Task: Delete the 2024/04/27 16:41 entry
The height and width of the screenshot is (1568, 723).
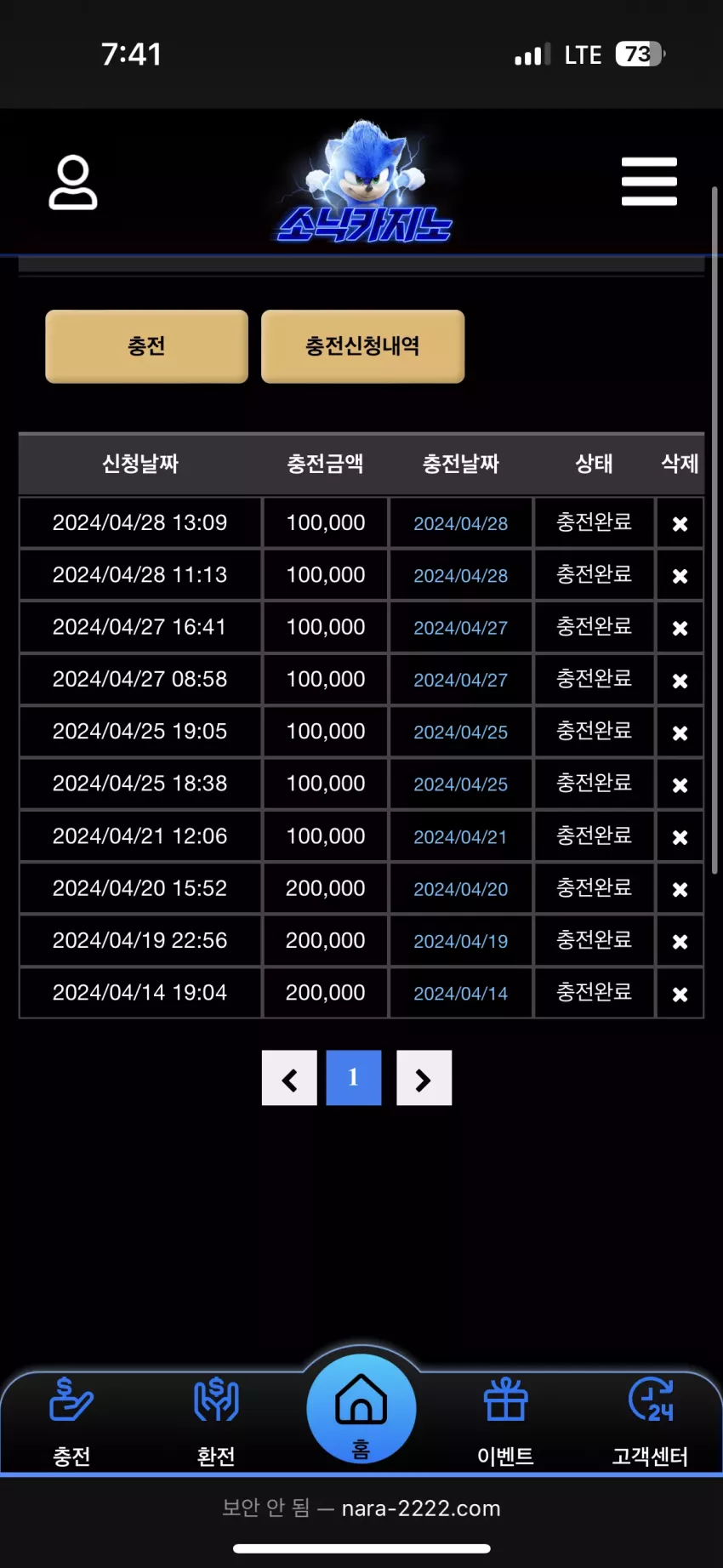Action: [x=680, y=628]
